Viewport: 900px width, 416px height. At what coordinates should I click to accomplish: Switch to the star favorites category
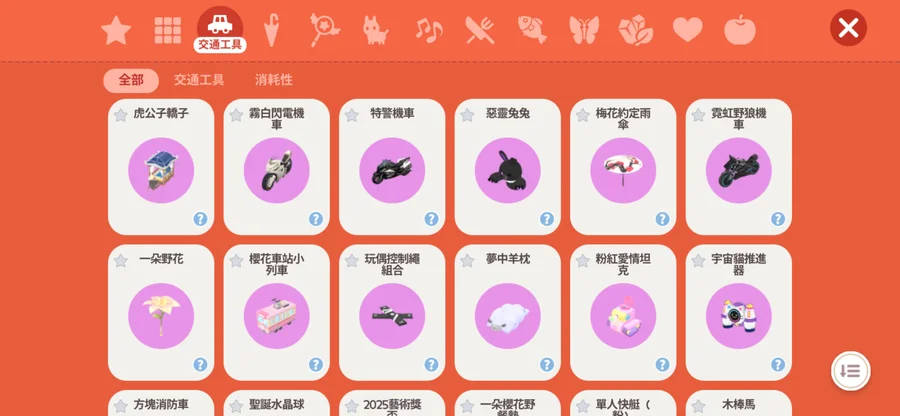click(116, 30)
